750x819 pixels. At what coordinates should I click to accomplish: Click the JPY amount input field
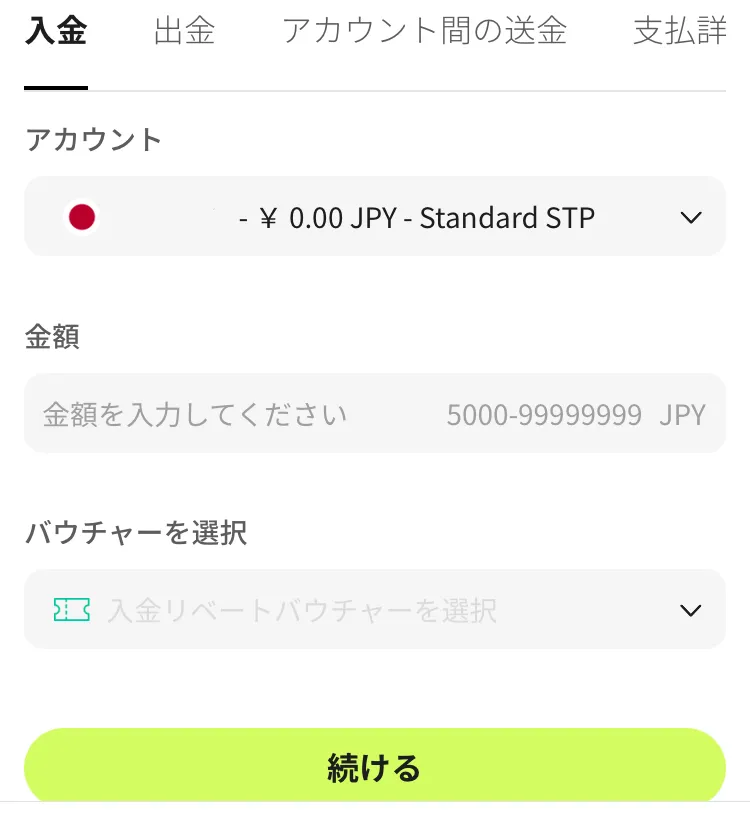point(375,414)
